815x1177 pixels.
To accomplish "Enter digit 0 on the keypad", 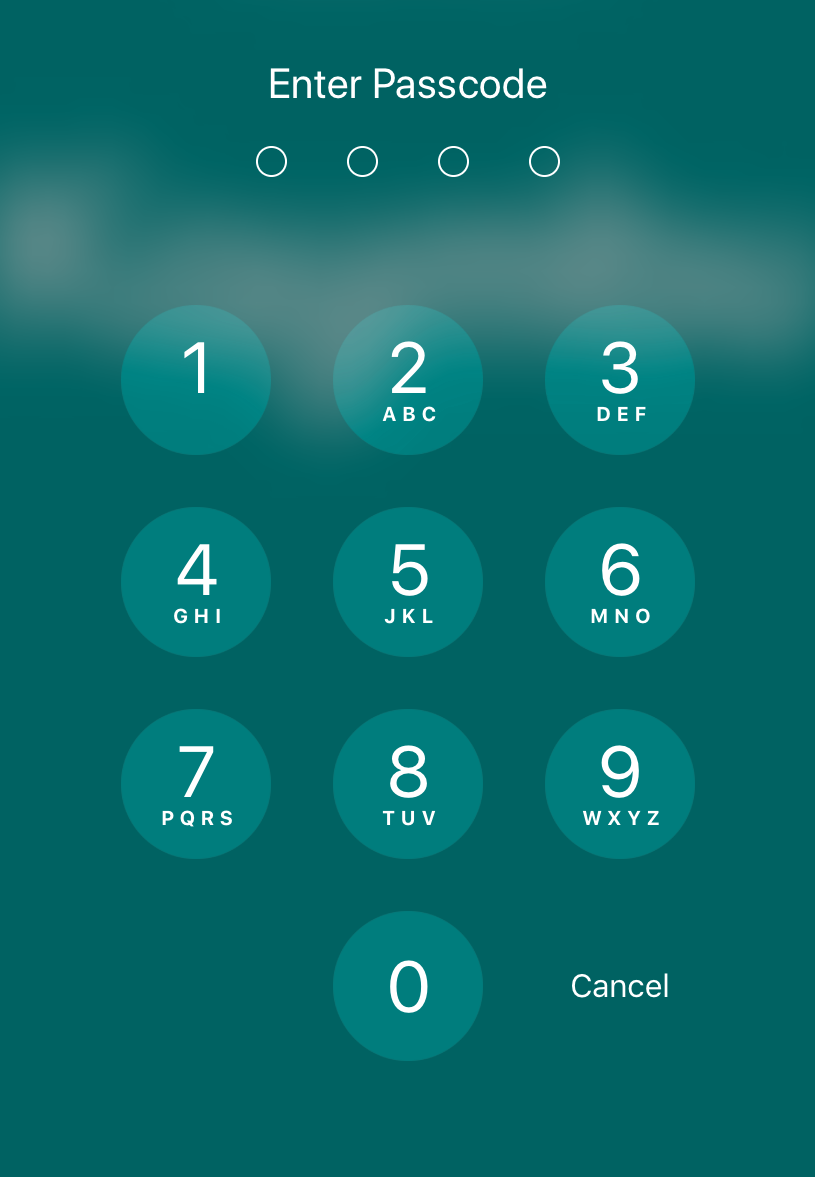I will tap(408, 986).
